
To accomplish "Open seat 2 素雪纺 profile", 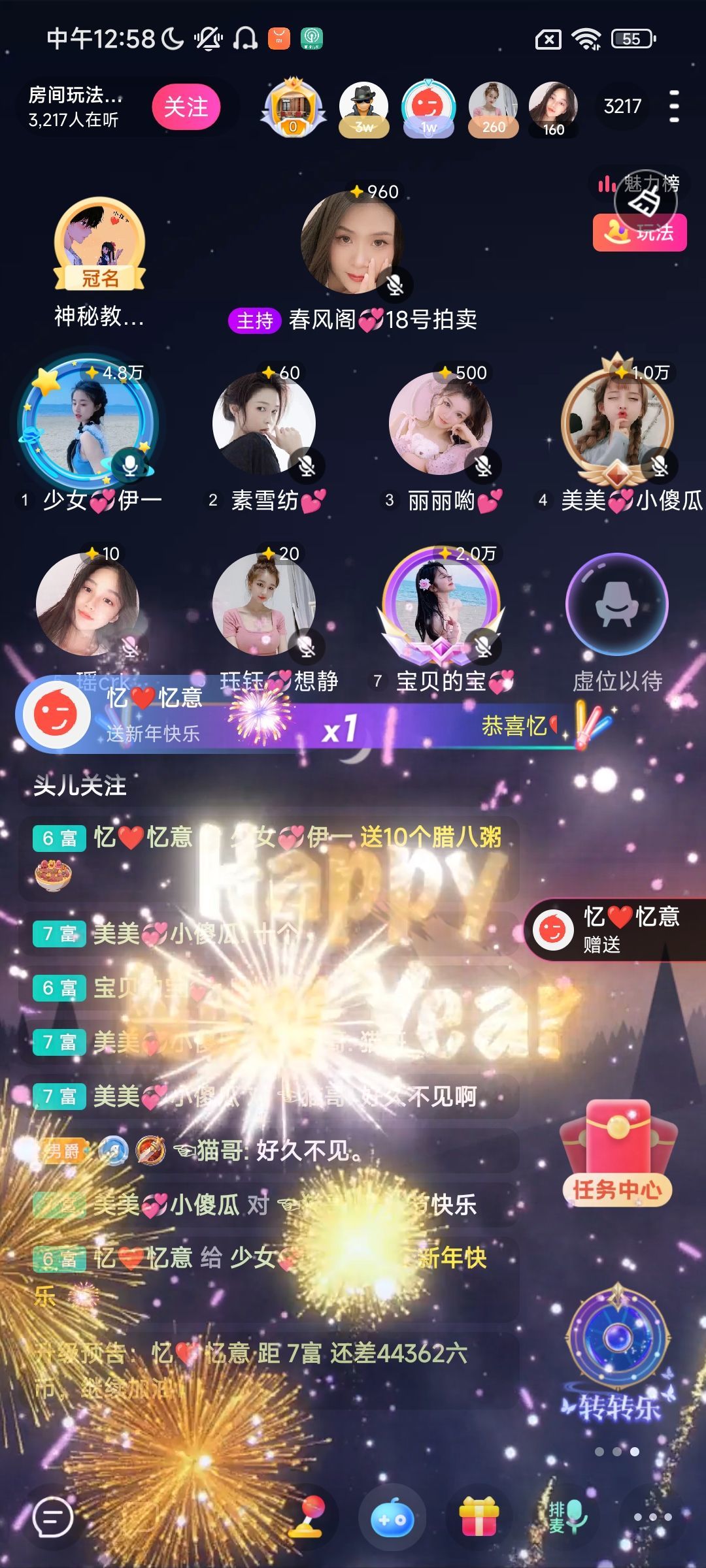I will (264, 423).
